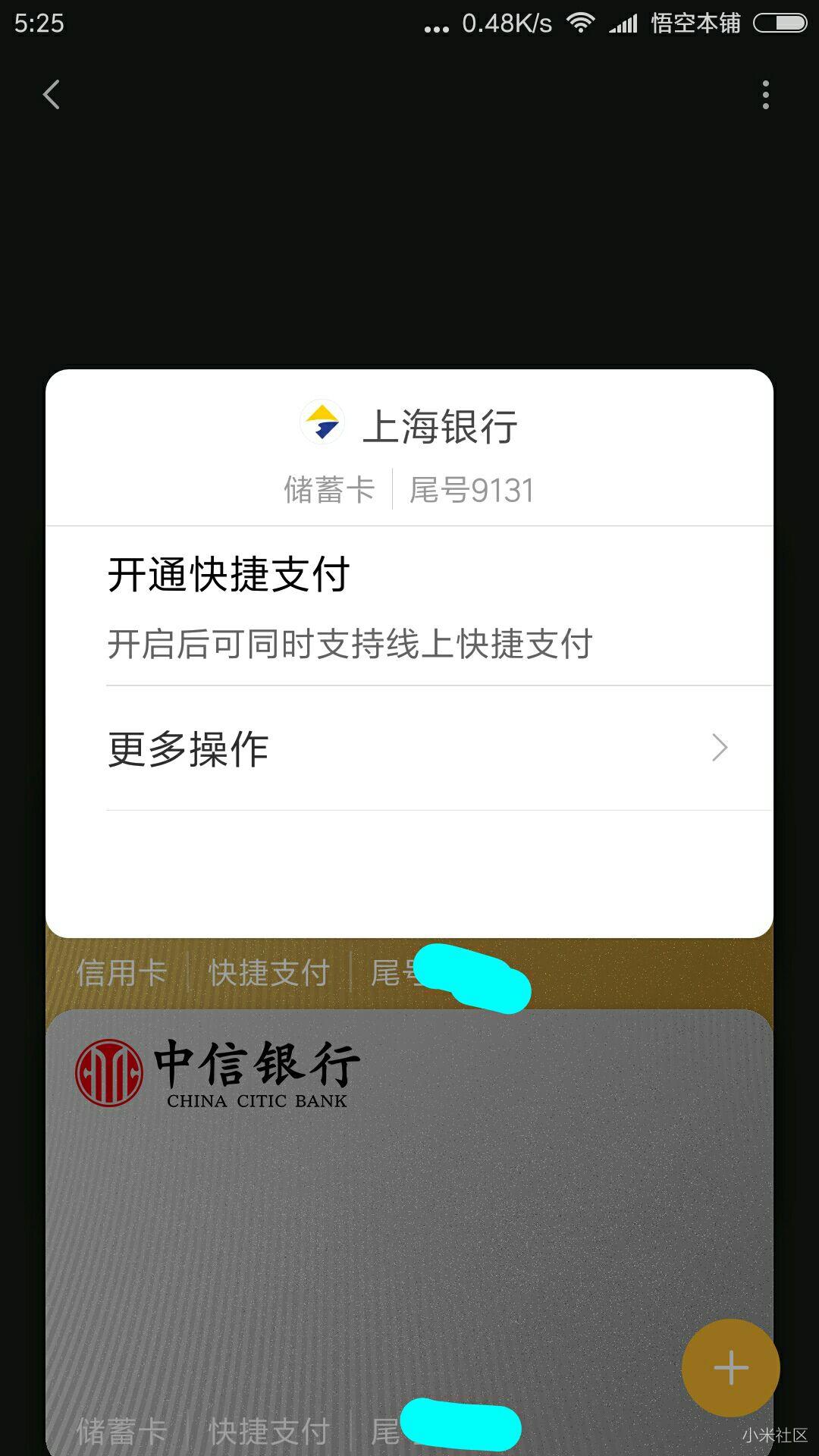Select the 信用卡 label on gold card
Image resolution: width=819 pixels, height=1456 pixels.
(x=121, y=974)
